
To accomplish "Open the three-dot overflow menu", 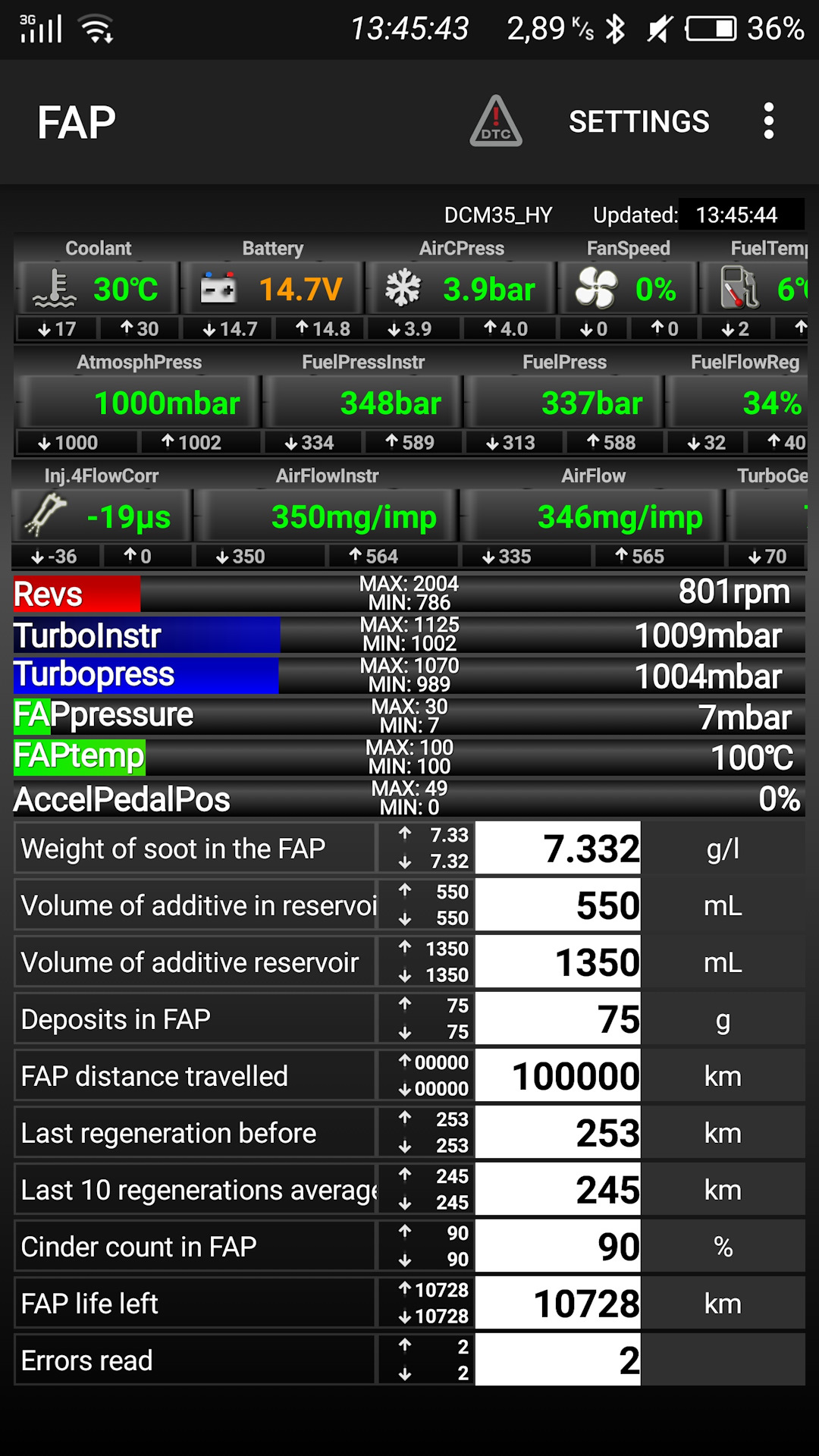I will (768, 121).
